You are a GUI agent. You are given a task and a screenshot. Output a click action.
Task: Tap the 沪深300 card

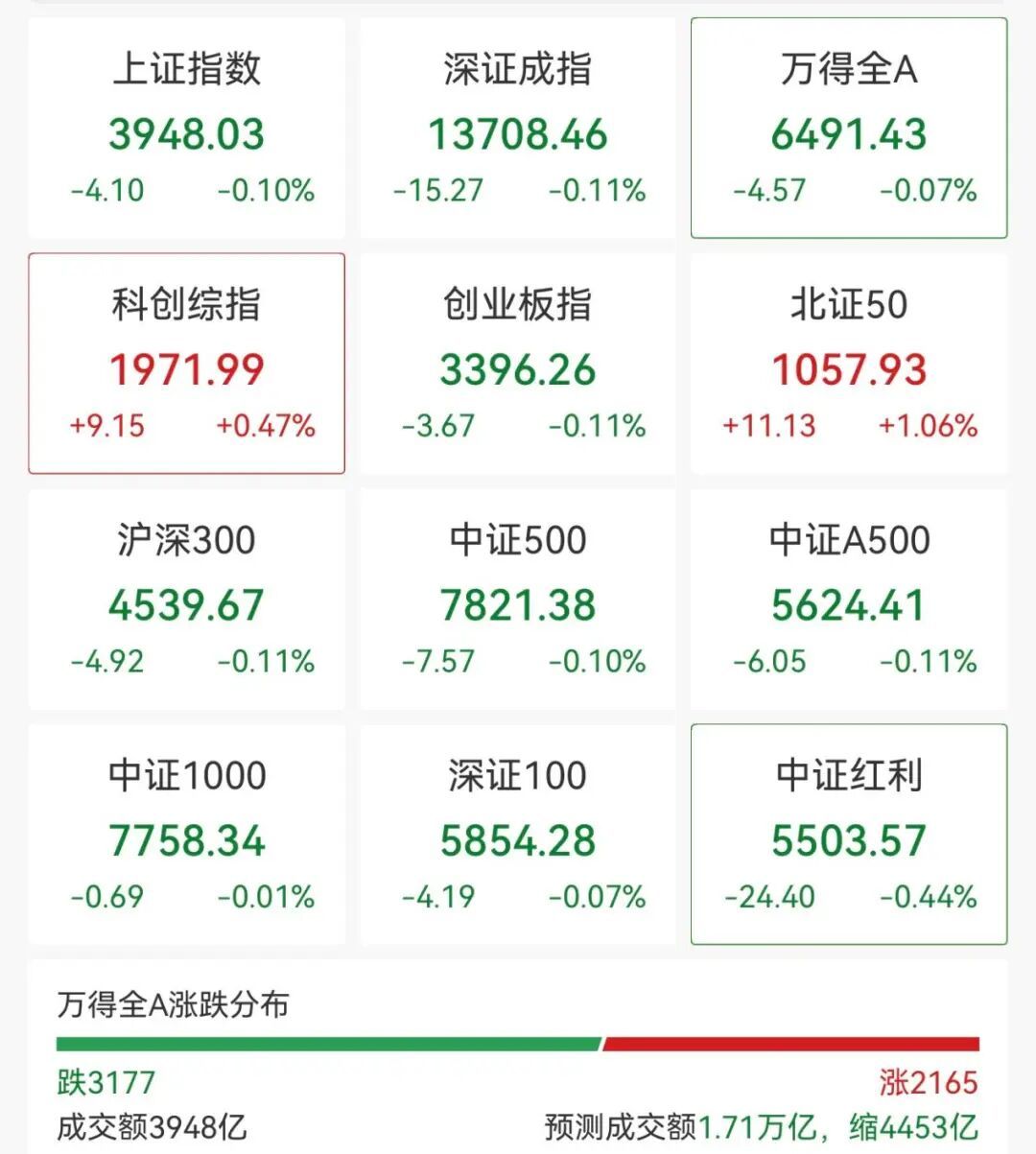186,600
